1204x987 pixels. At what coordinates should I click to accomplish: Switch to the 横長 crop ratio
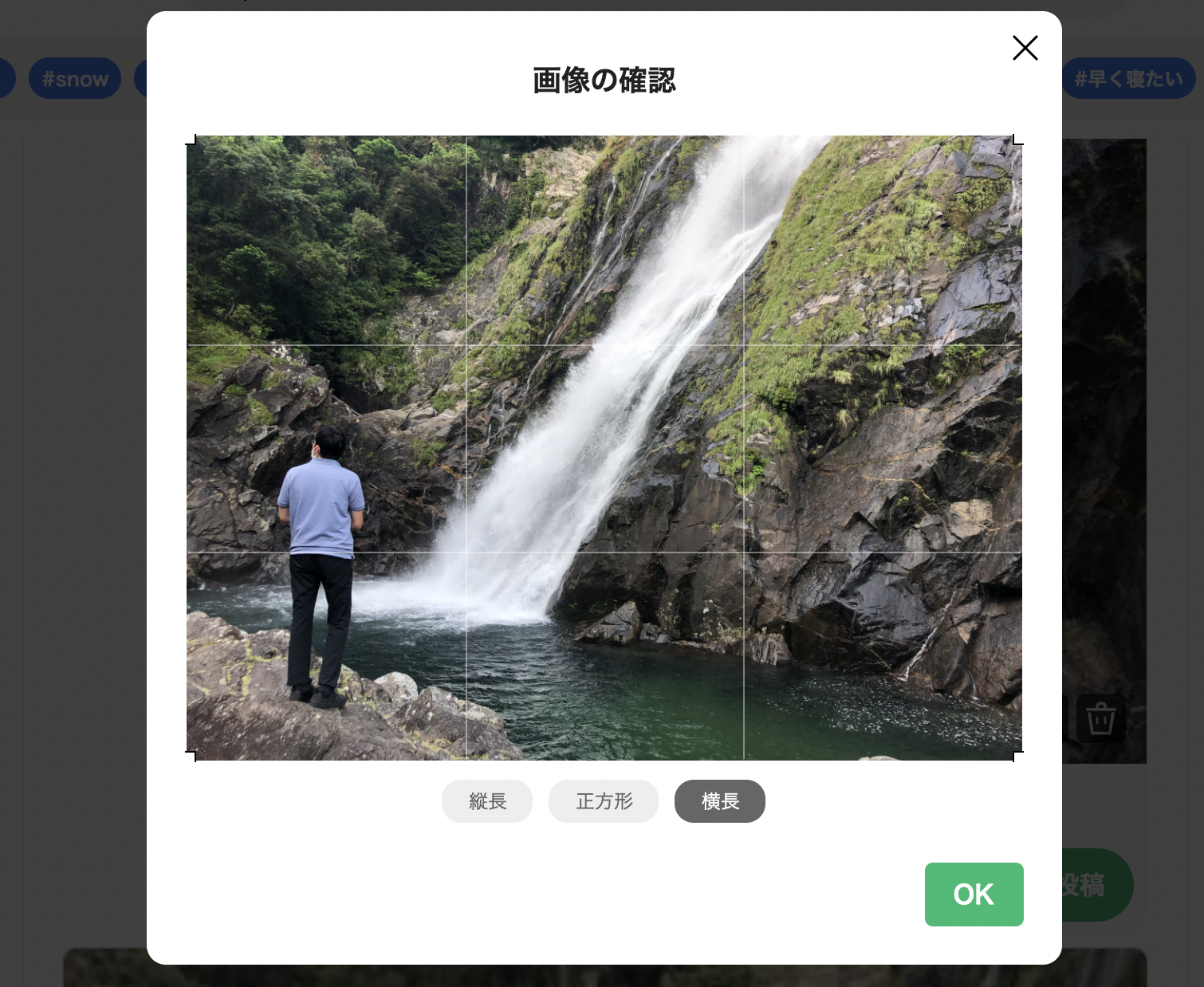[x=719, y=801]
